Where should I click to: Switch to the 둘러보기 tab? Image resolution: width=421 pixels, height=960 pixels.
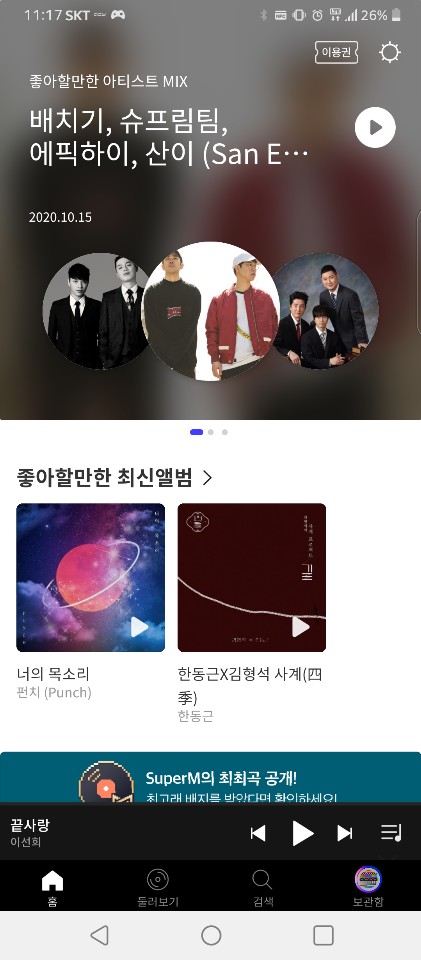coord(158,888)
